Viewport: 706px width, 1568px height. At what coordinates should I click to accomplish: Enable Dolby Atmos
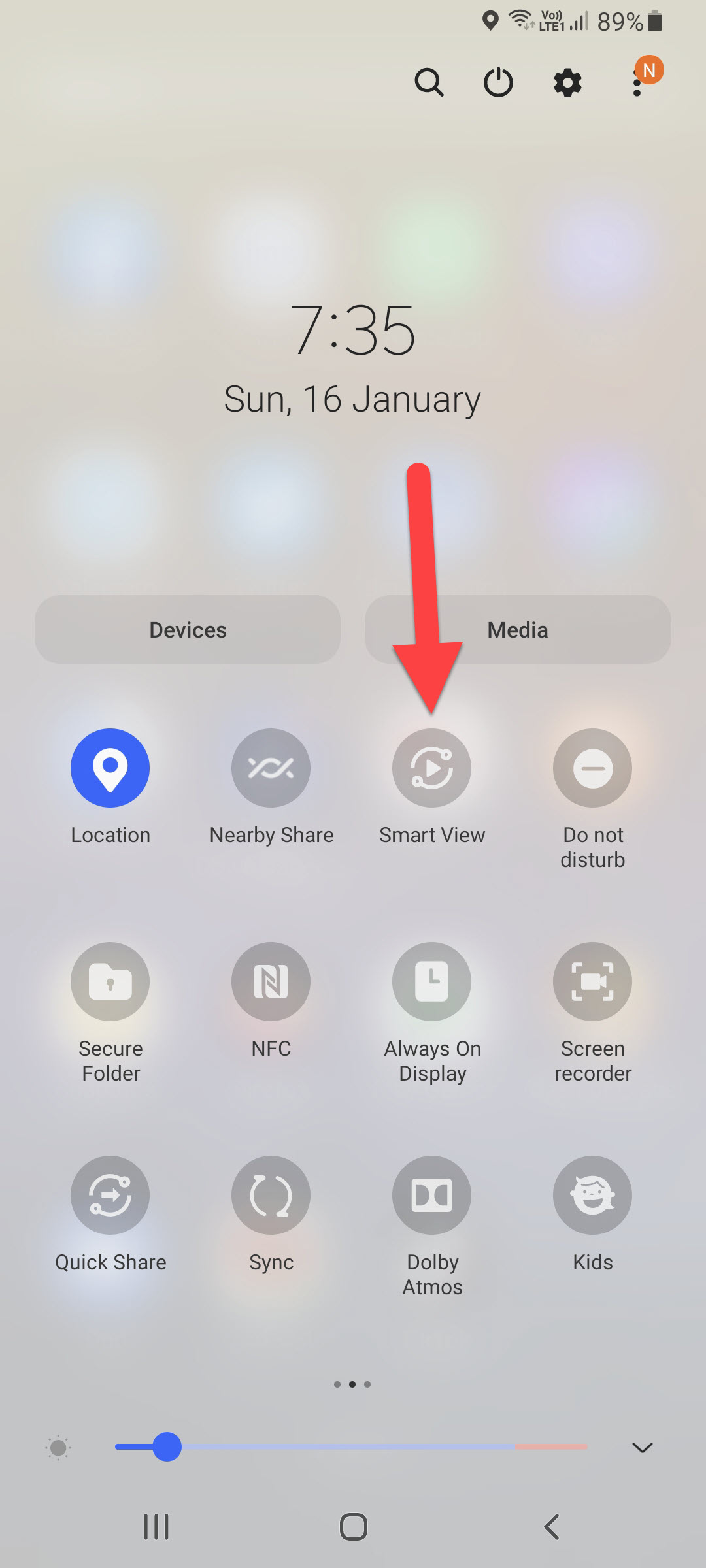(431, 1195)
